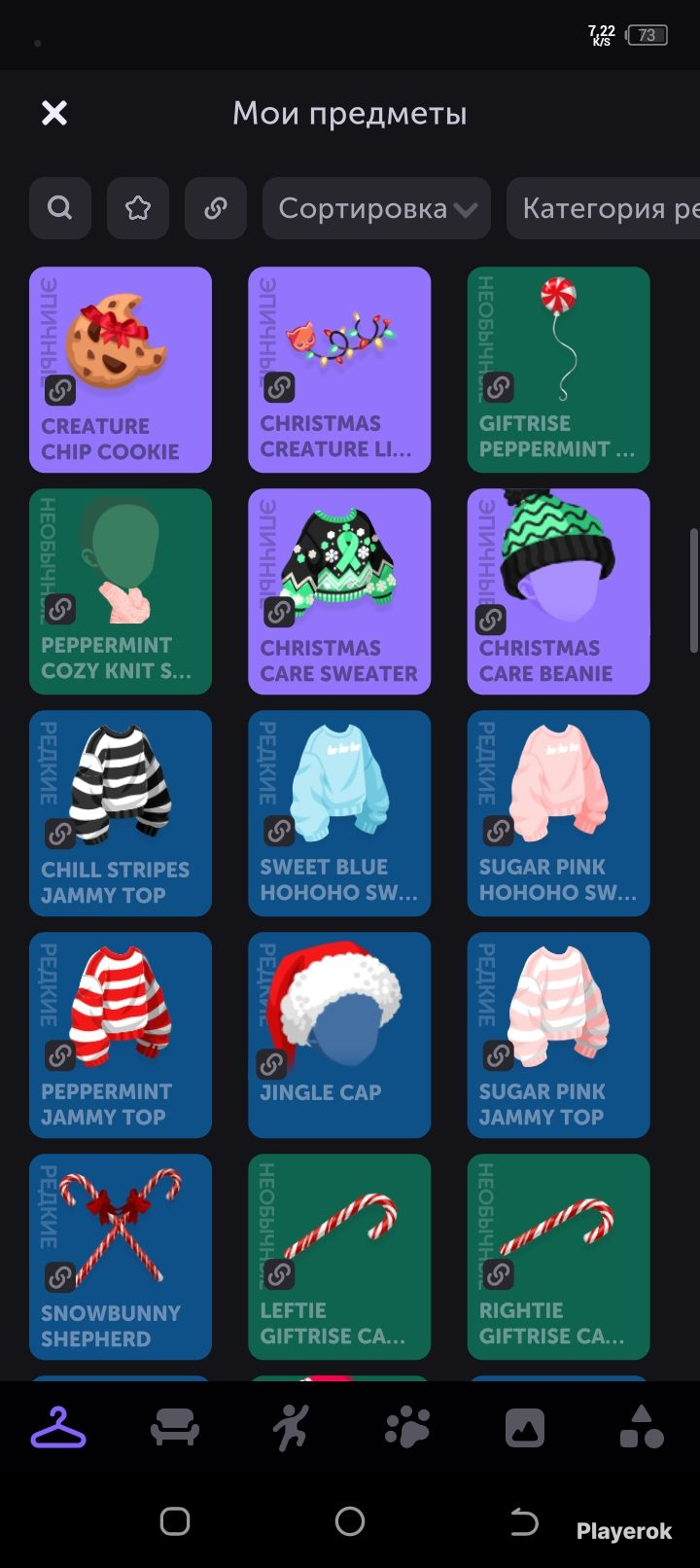Switch to the clothing hanger tab
Image resolution: width=700 pixels, height=1568 pixels.
coord(58,1428)
